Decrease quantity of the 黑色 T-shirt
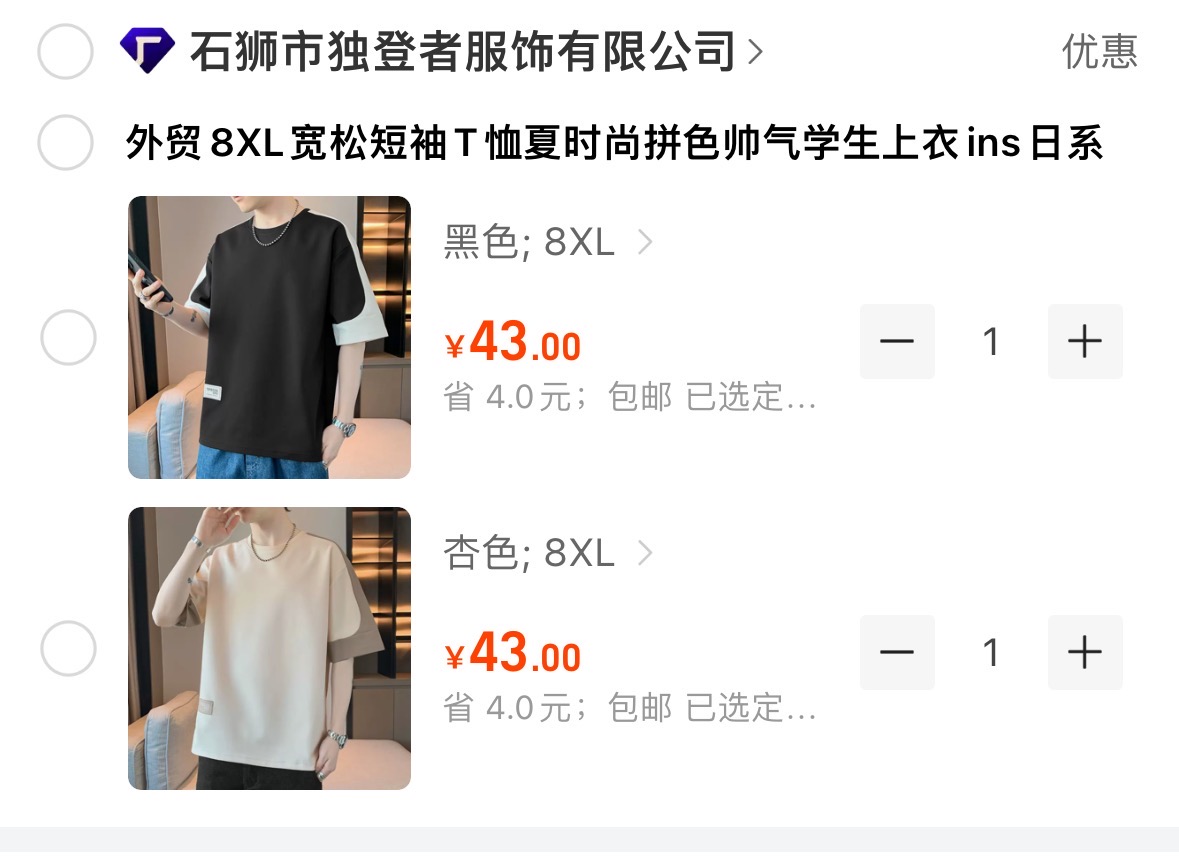The width and height of the screenshot is (1179, 865). [x=897, y=342]
